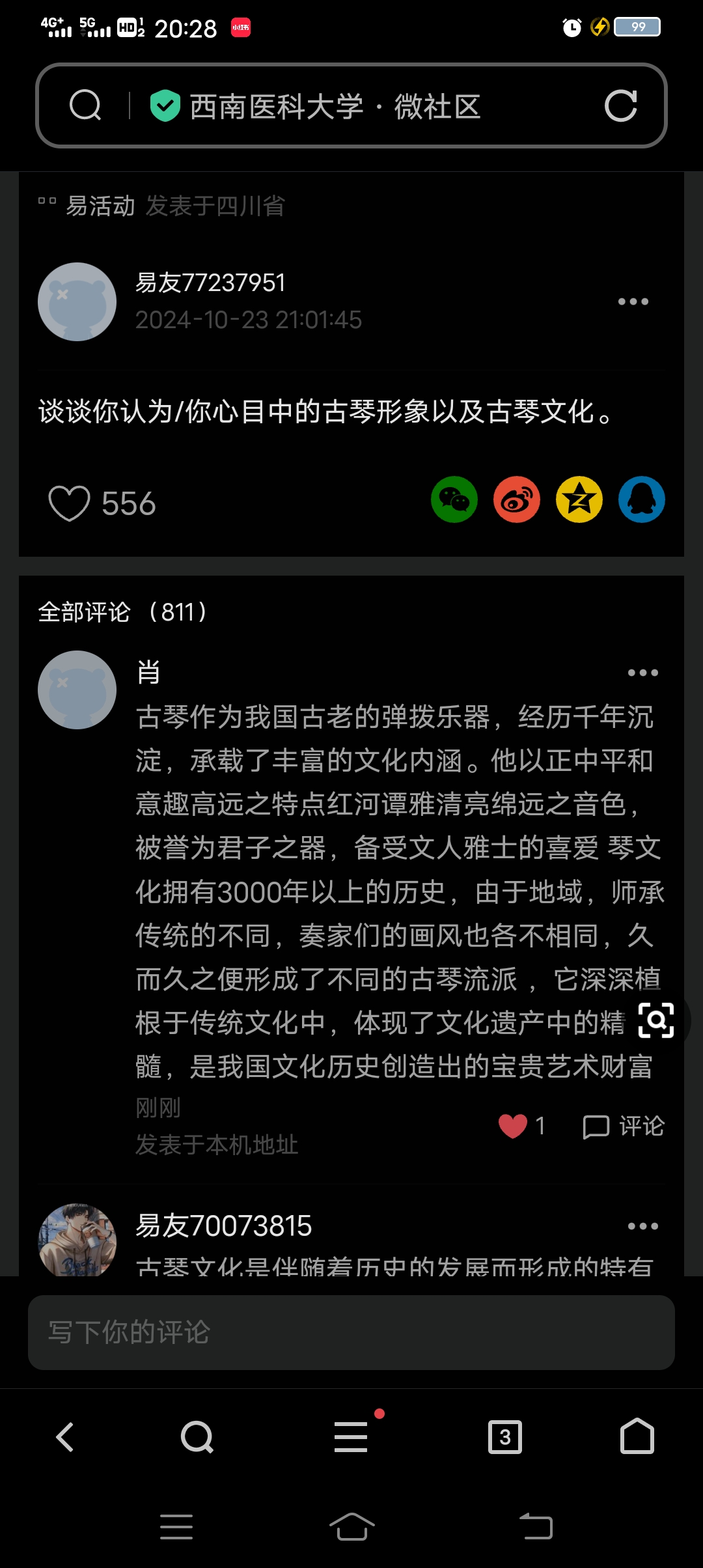
Task: Open the more options on 易友70073815's comment
Action: [642, 1226]
